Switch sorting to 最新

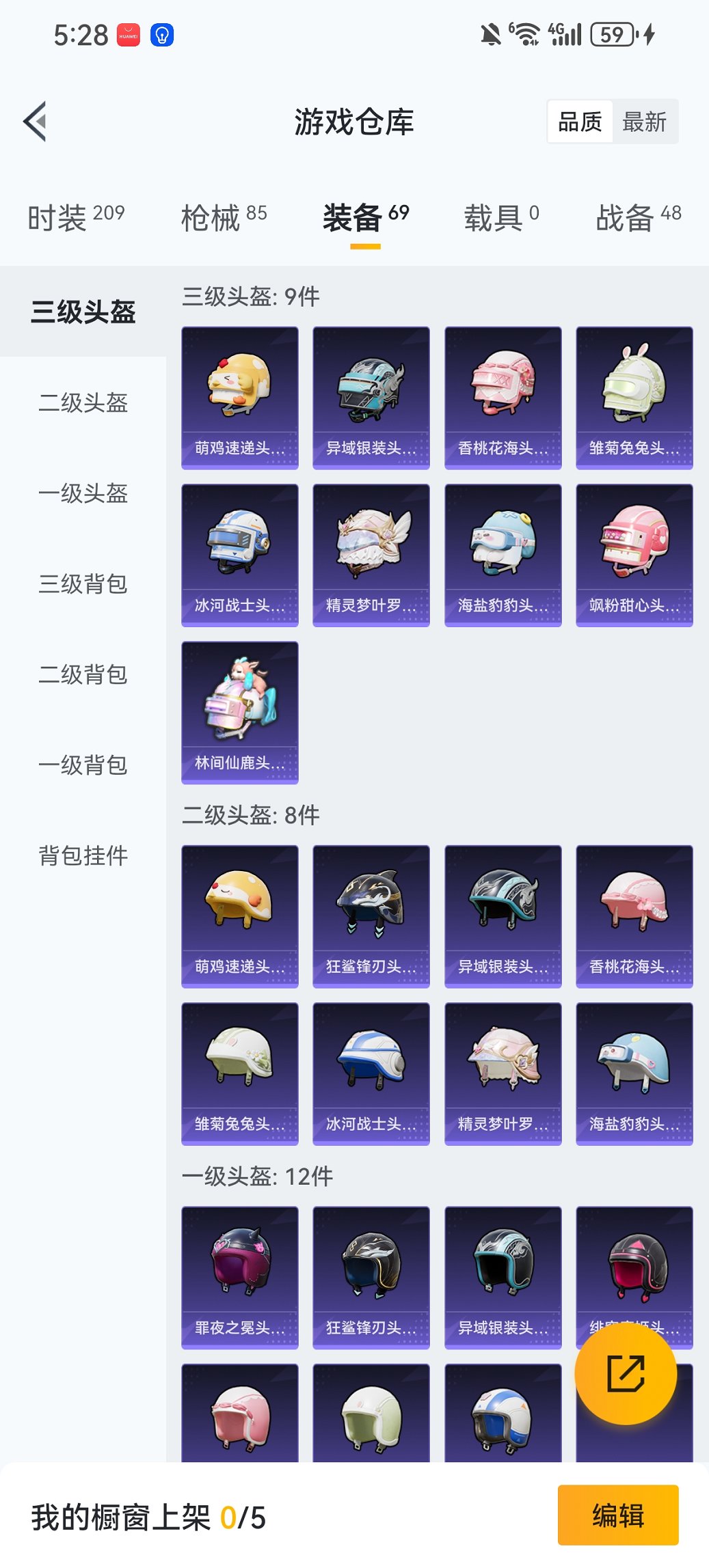(645, 122)
